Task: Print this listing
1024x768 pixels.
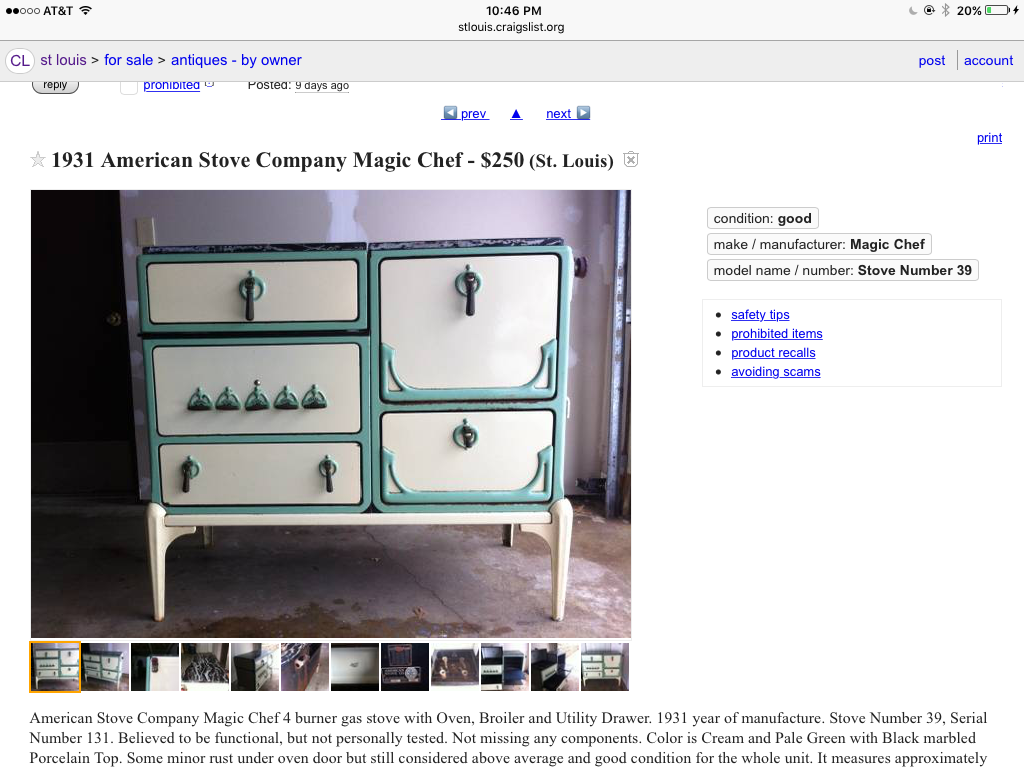Action: point(989,138)
